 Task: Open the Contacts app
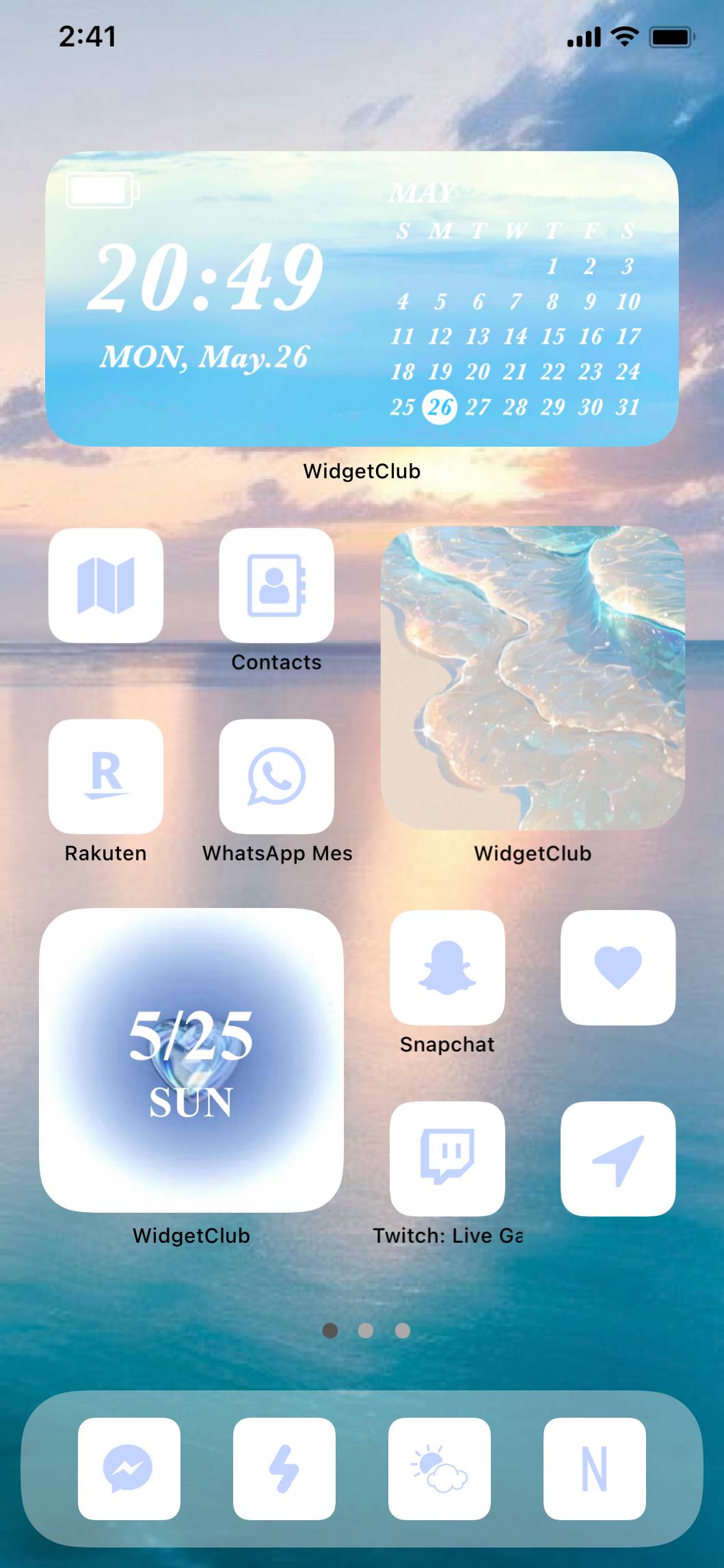point(276,586)
